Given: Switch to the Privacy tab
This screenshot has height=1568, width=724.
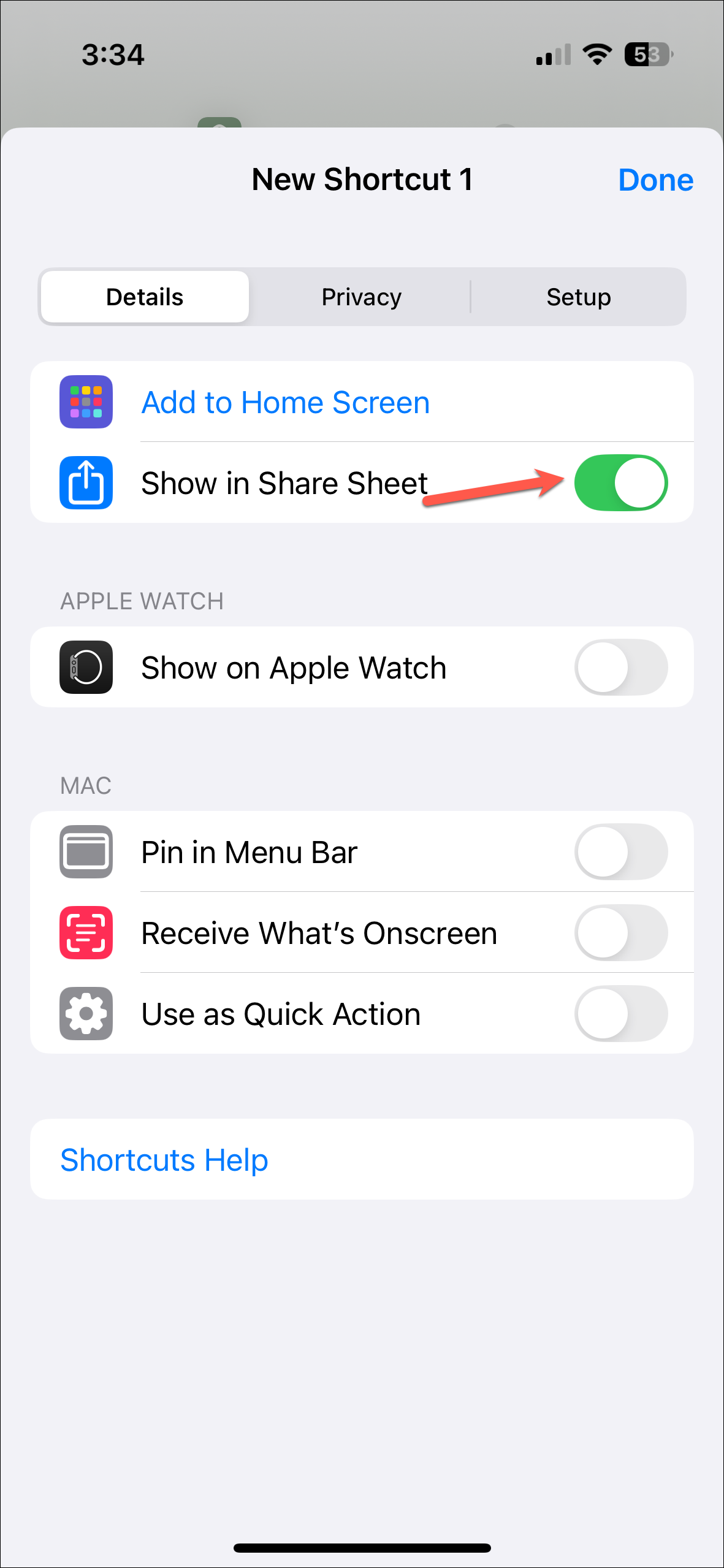Looking at the screenshot, I should 362,297.
